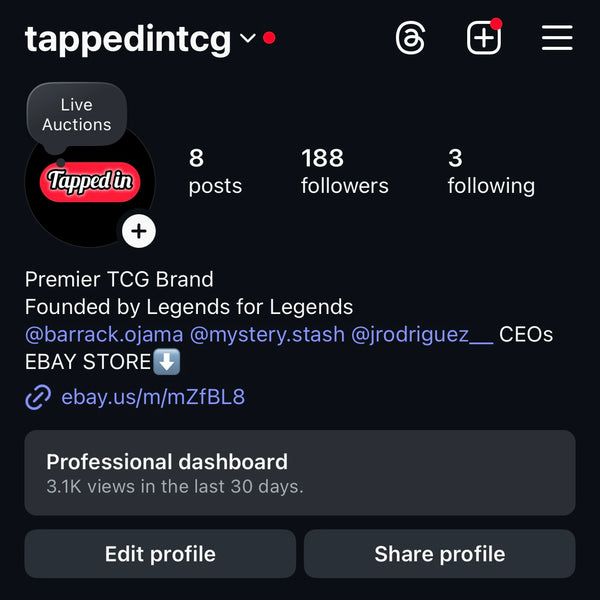Open the 3 following list
Viewport: 600px width, 600px height.
point(490,171)
